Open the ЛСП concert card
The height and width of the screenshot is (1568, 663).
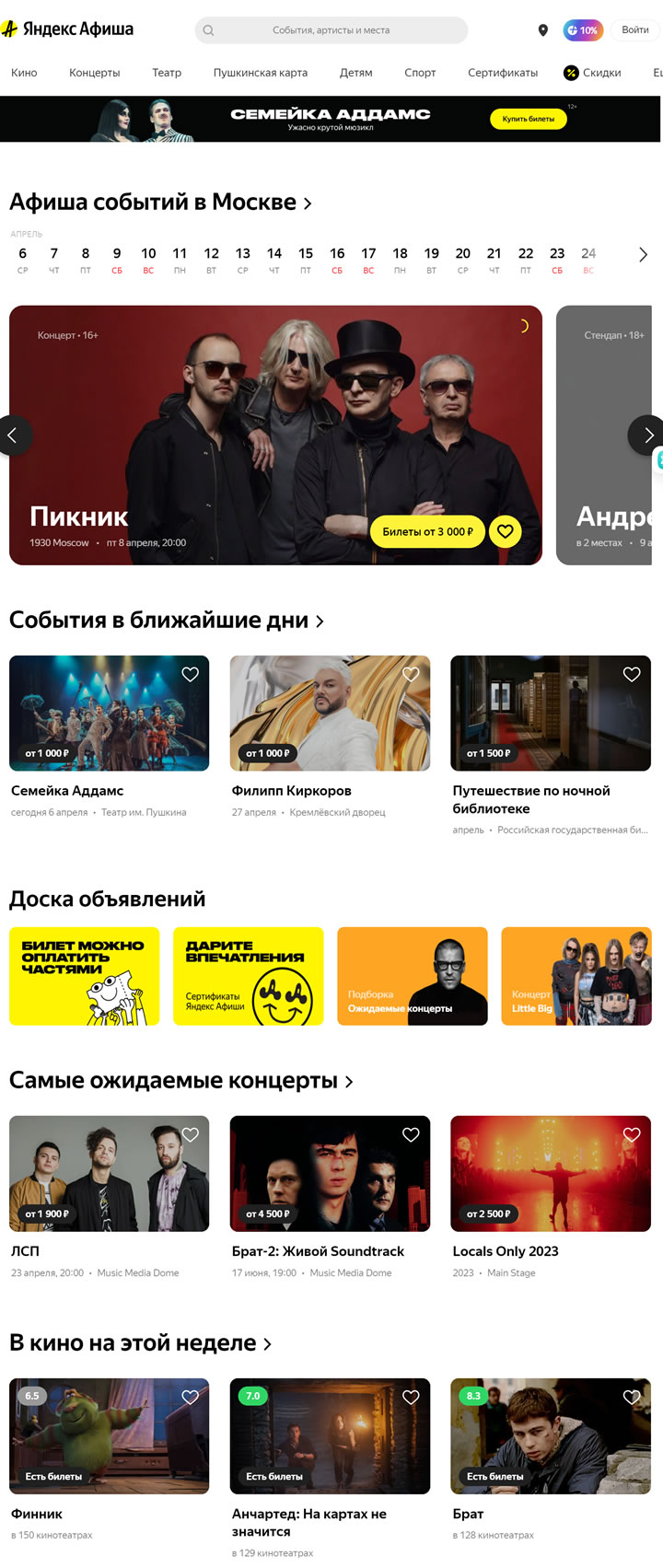(109, 1174)
